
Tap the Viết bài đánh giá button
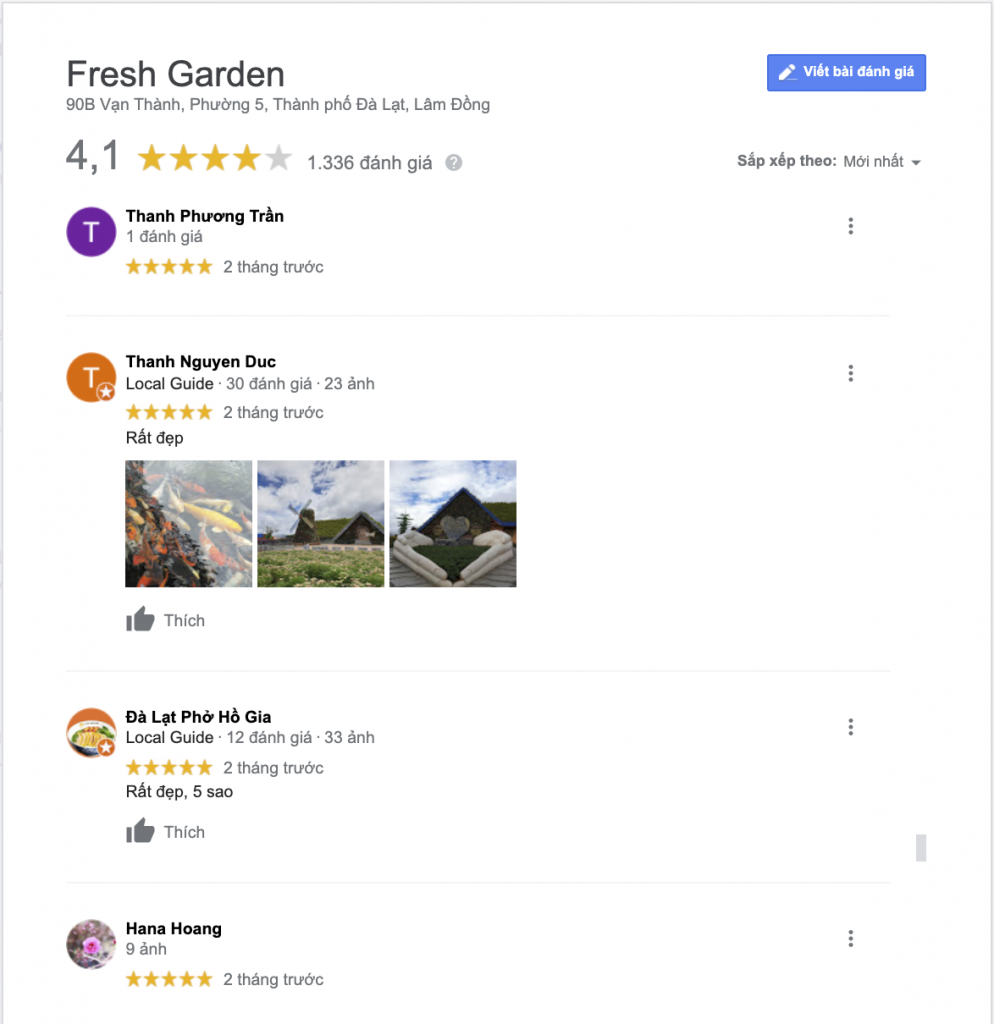pyautogui.click(x=846, y=72)
